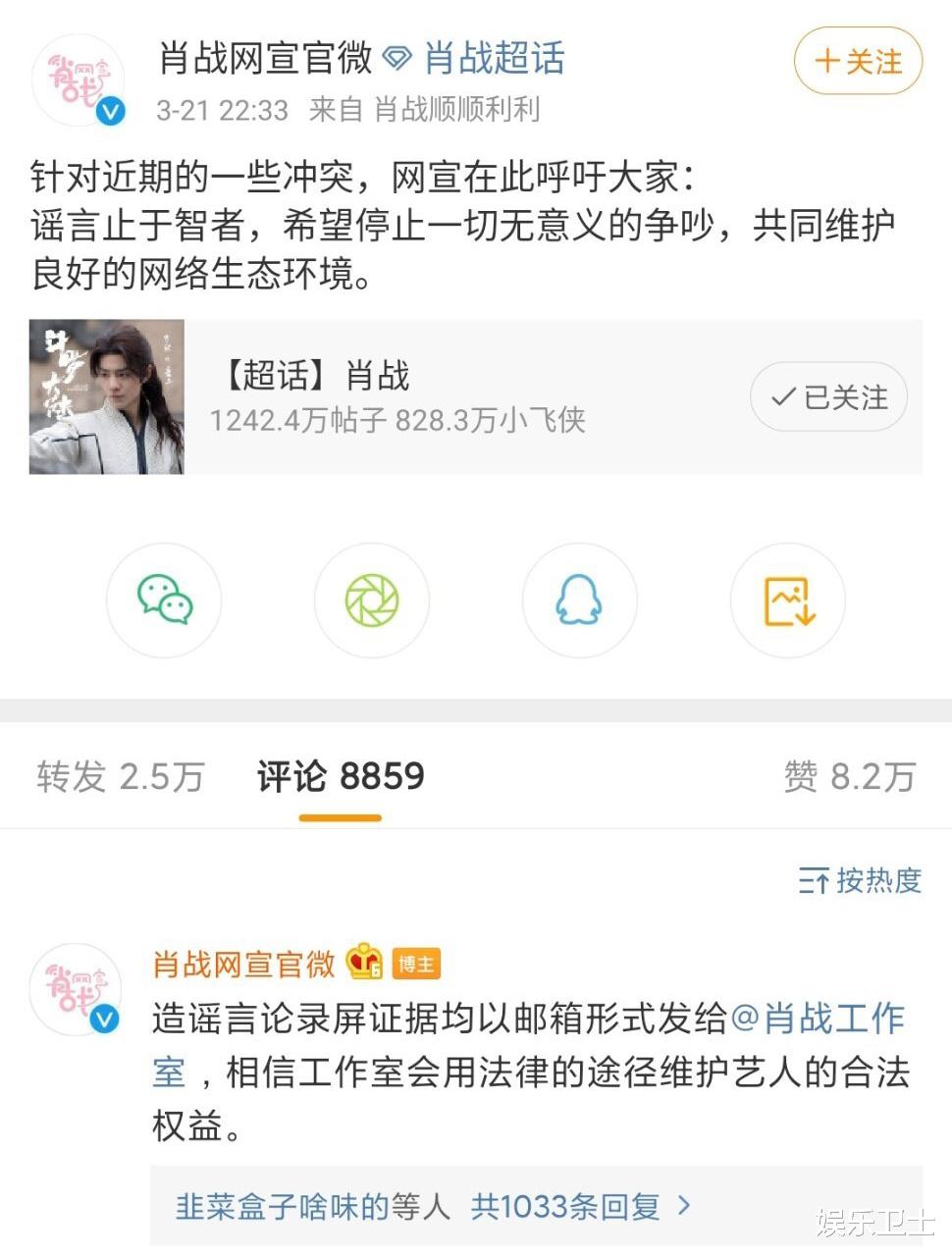This screenshot has width=952, height=1257.
Task: Switch to the 转发 tab
Action: [120, 775]
